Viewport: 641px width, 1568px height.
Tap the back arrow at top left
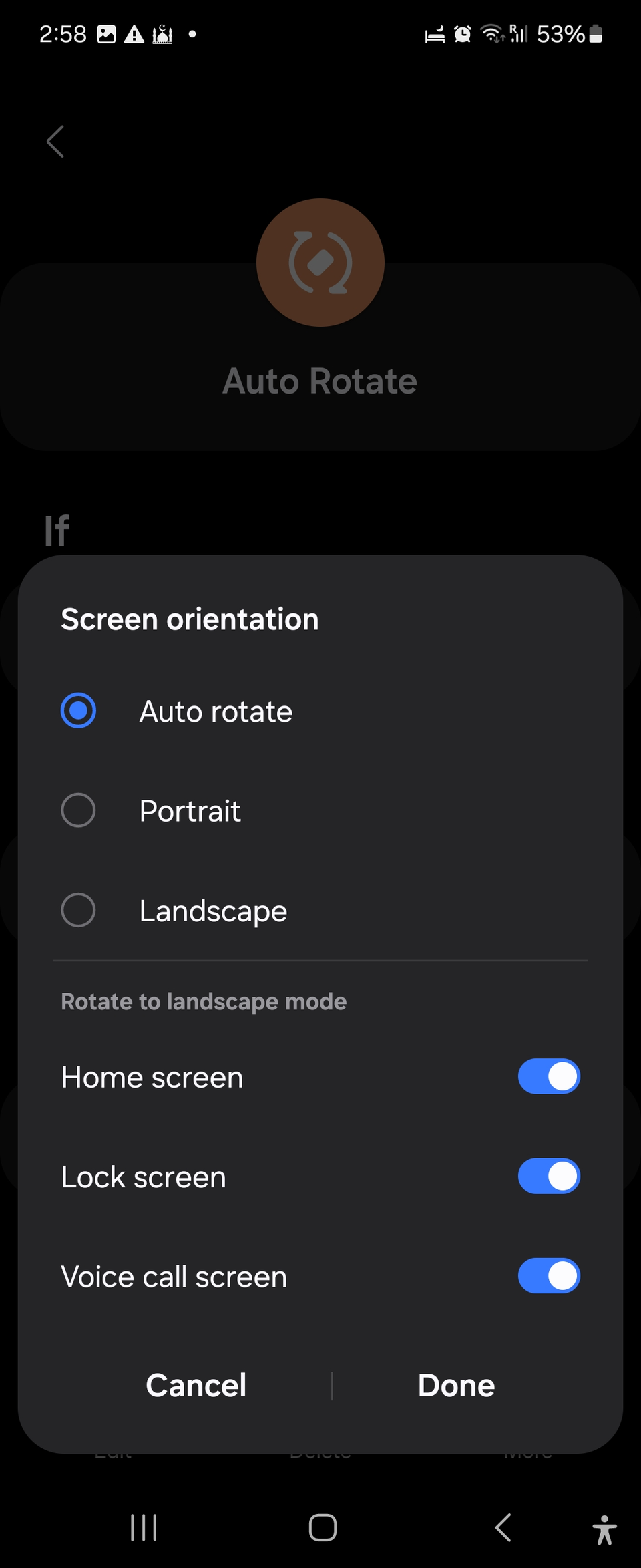[x=56, y=142]
